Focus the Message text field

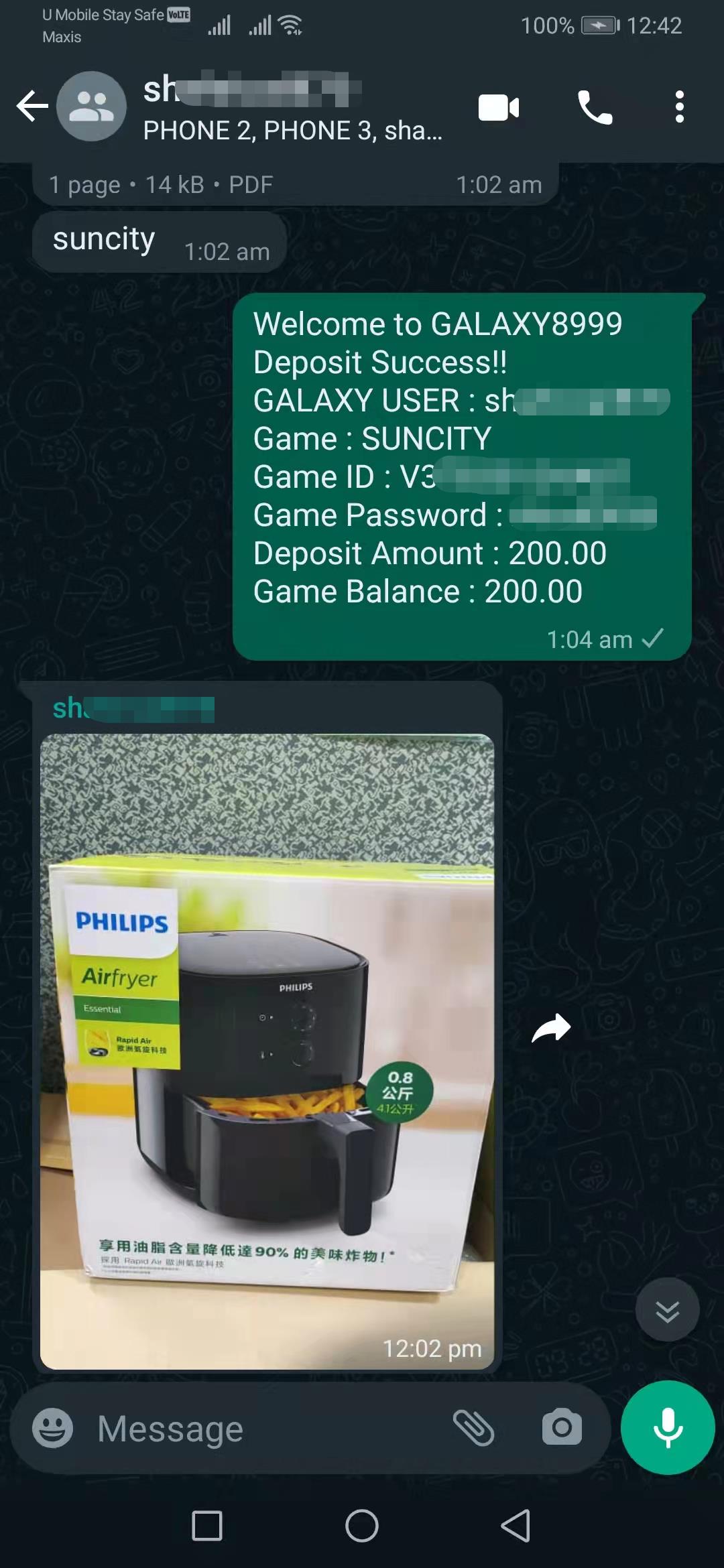268,1428
